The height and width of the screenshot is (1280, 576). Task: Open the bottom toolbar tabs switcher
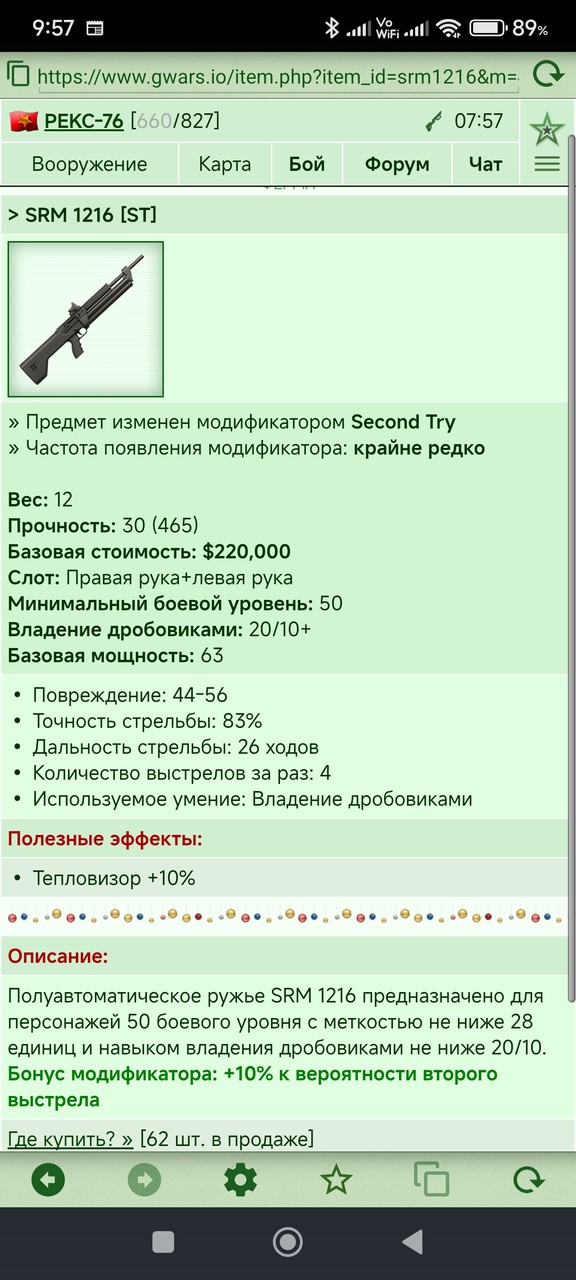pos(432,1180)
